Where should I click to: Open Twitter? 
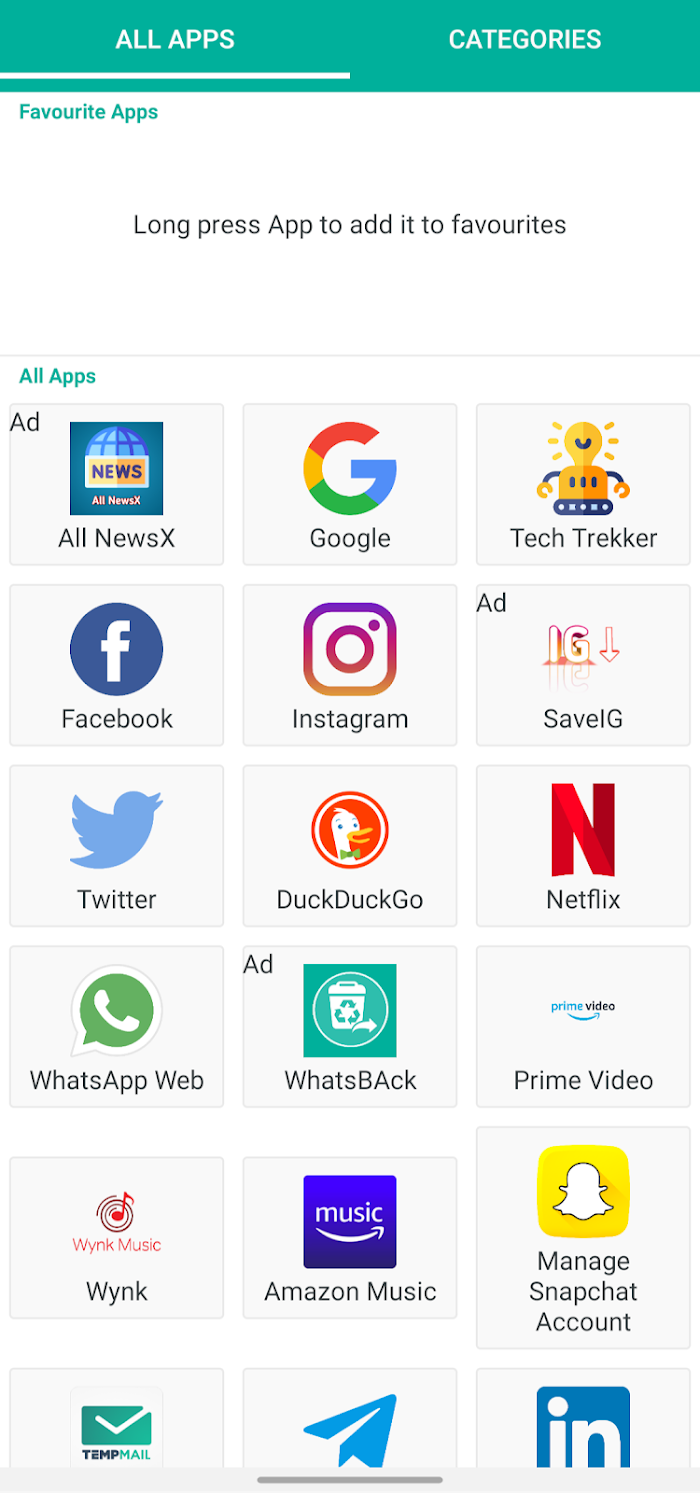pyautogui.click(x=117, y=847)
